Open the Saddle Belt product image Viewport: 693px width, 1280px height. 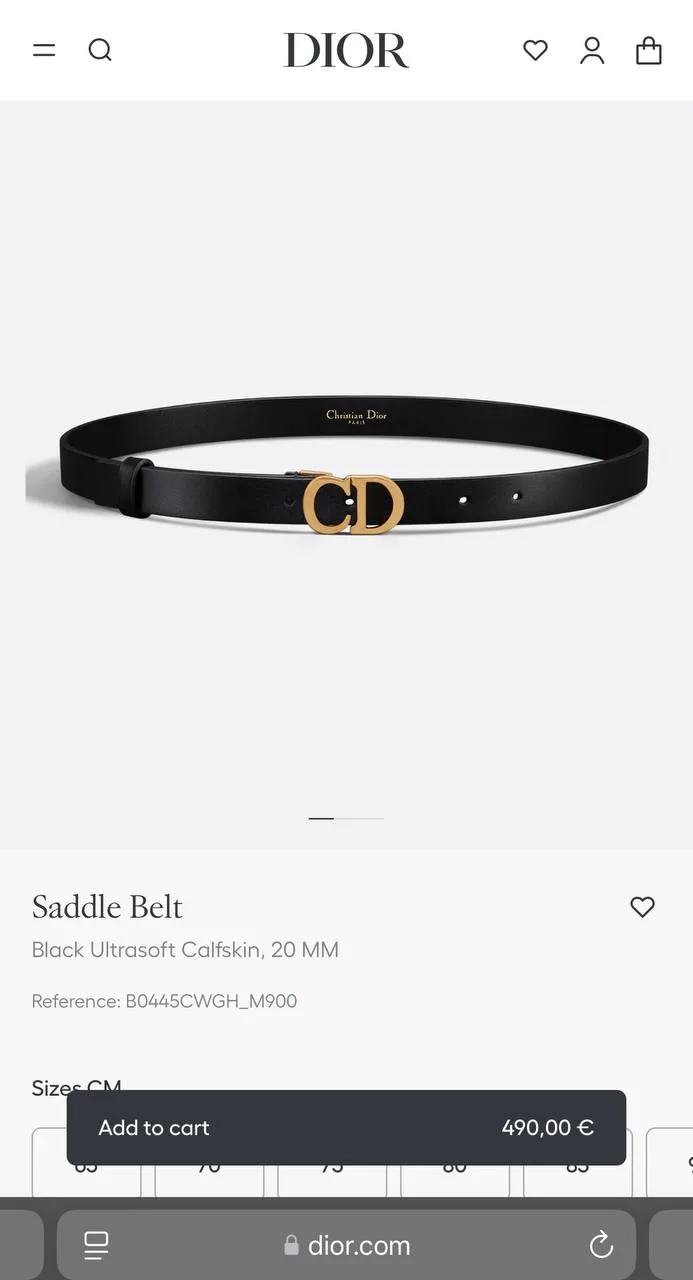(x=346, y=470)
